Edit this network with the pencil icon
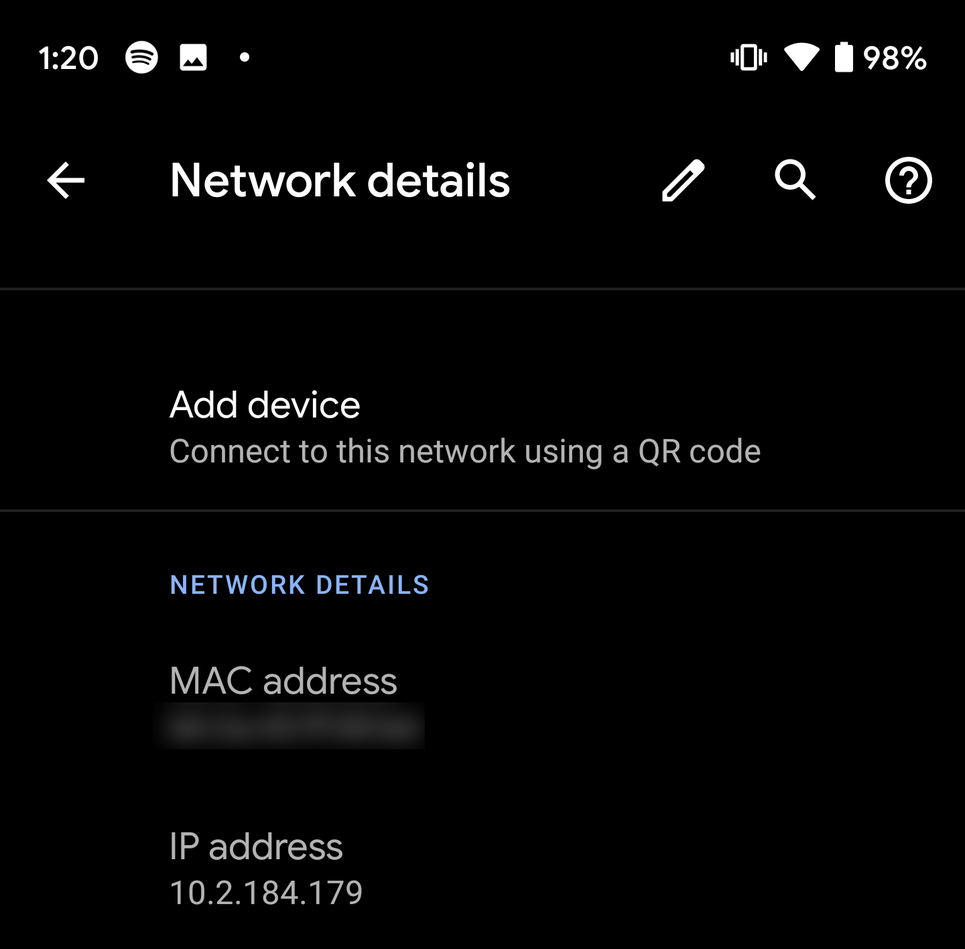 (x=683, y=181)
